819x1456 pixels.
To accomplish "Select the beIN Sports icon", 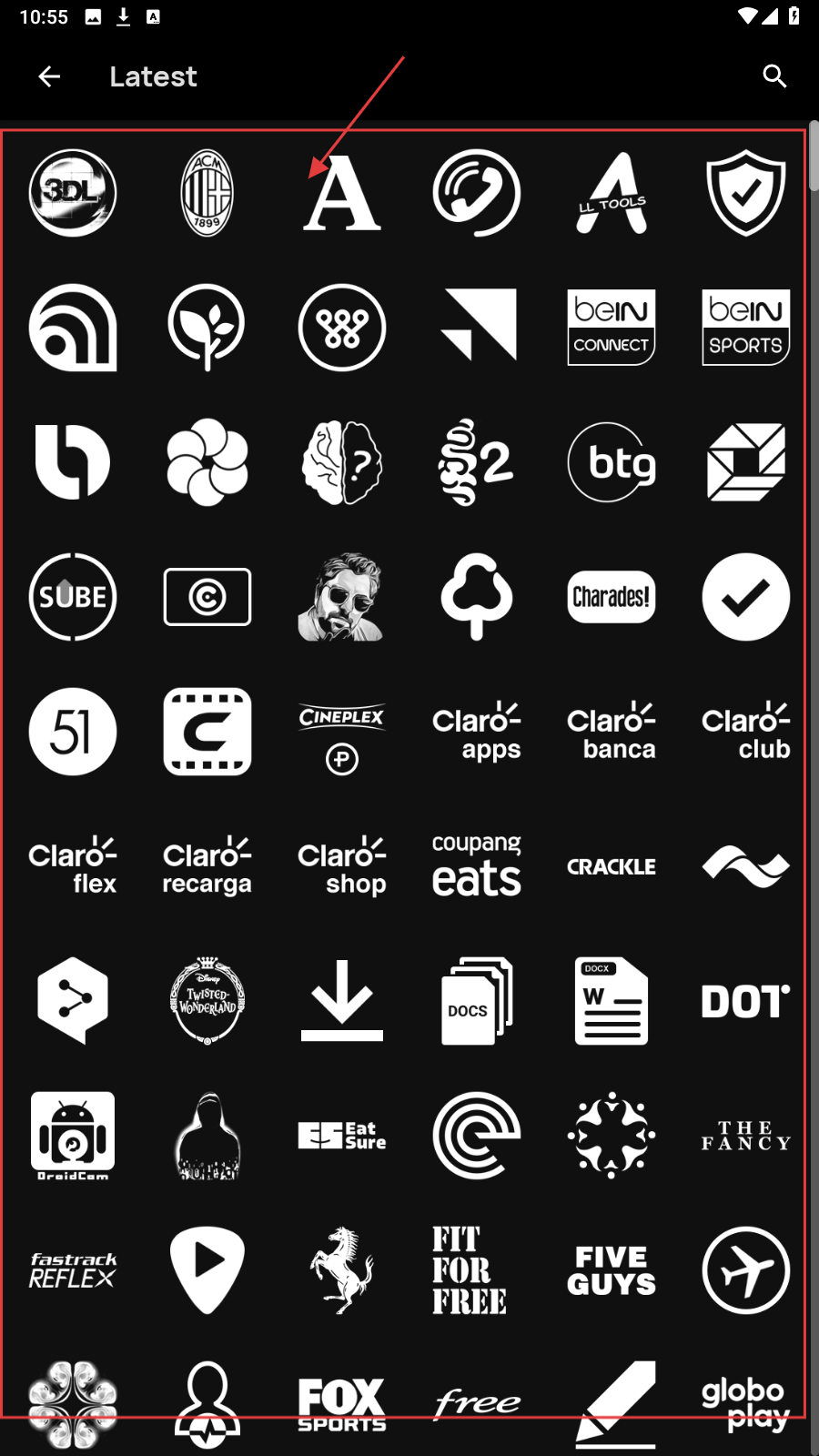I will (746, 328).
